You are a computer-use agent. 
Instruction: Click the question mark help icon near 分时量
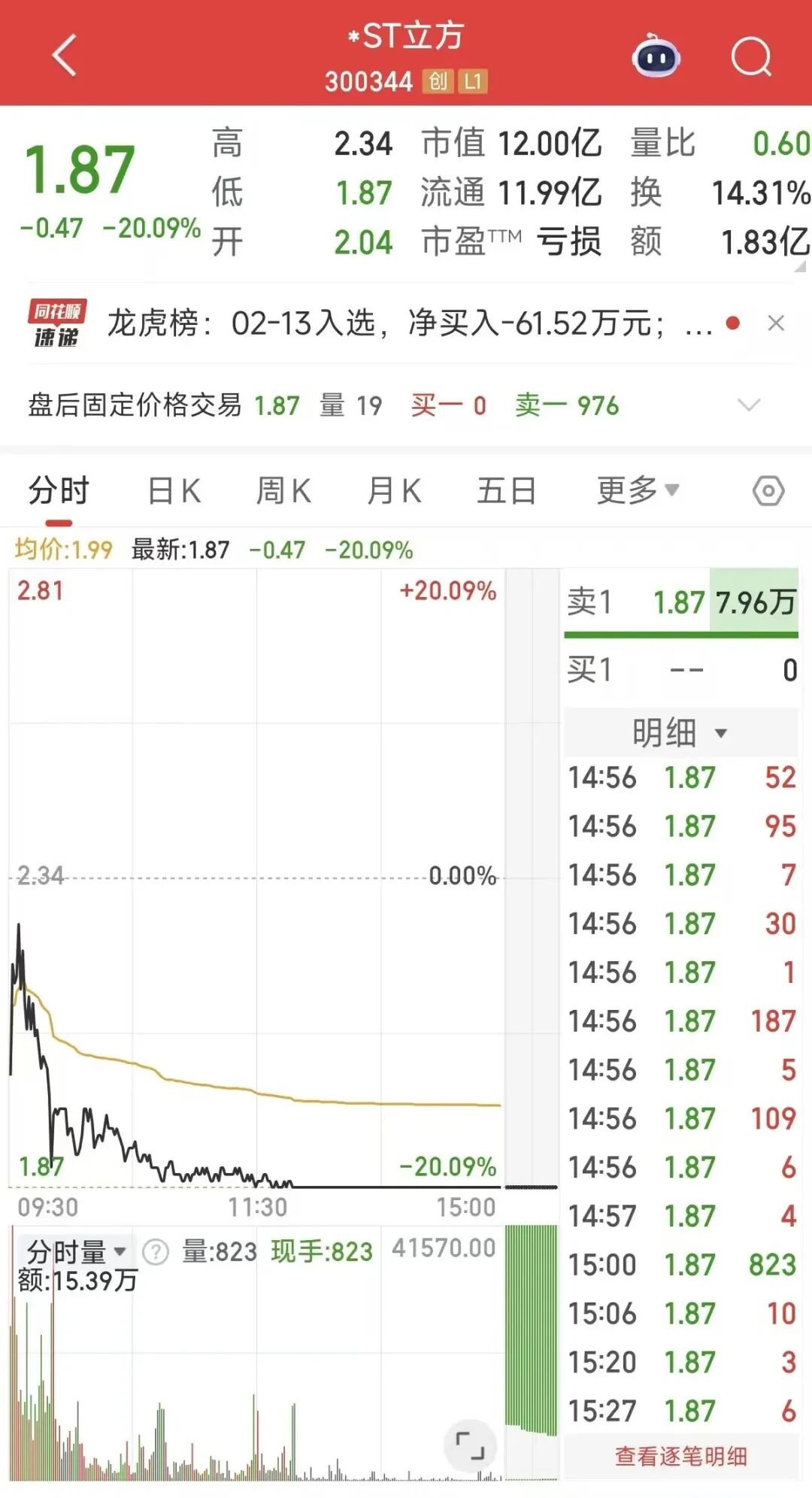[156, 1251]
